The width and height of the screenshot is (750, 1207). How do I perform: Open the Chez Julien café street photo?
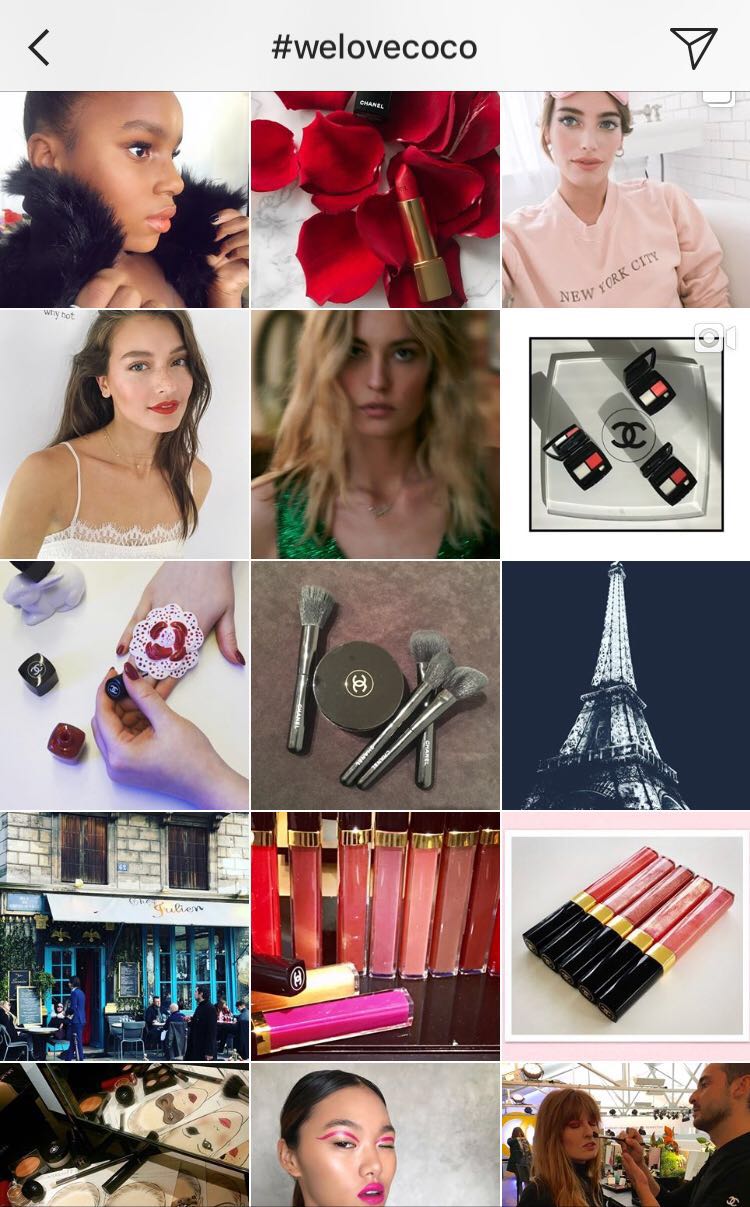click(124, 936)
